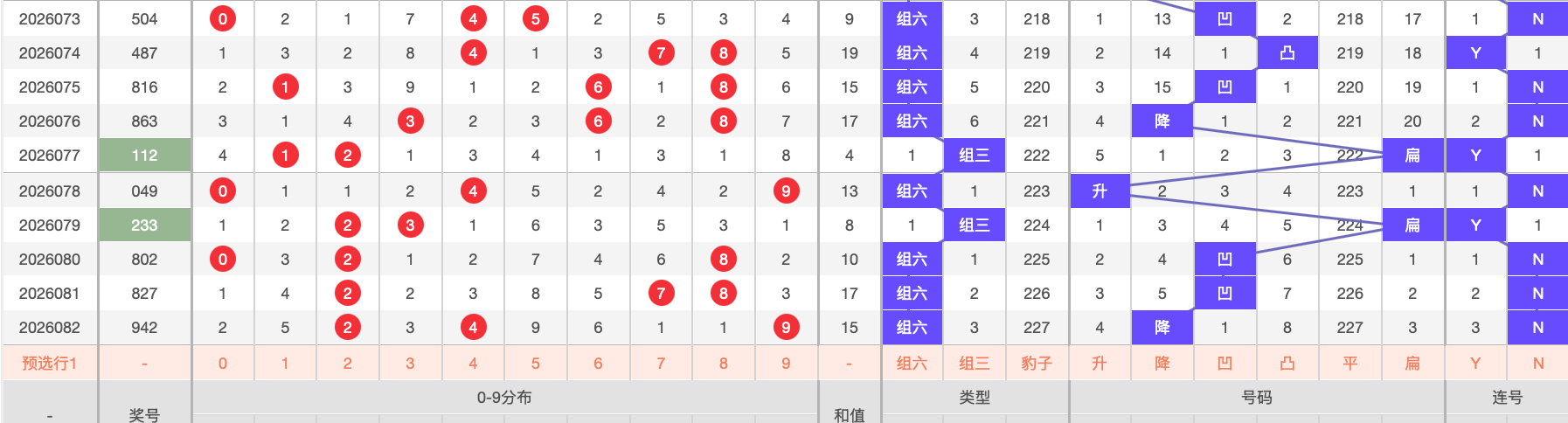Choose 平 in the 预选行1 row

coord(1350,364)
